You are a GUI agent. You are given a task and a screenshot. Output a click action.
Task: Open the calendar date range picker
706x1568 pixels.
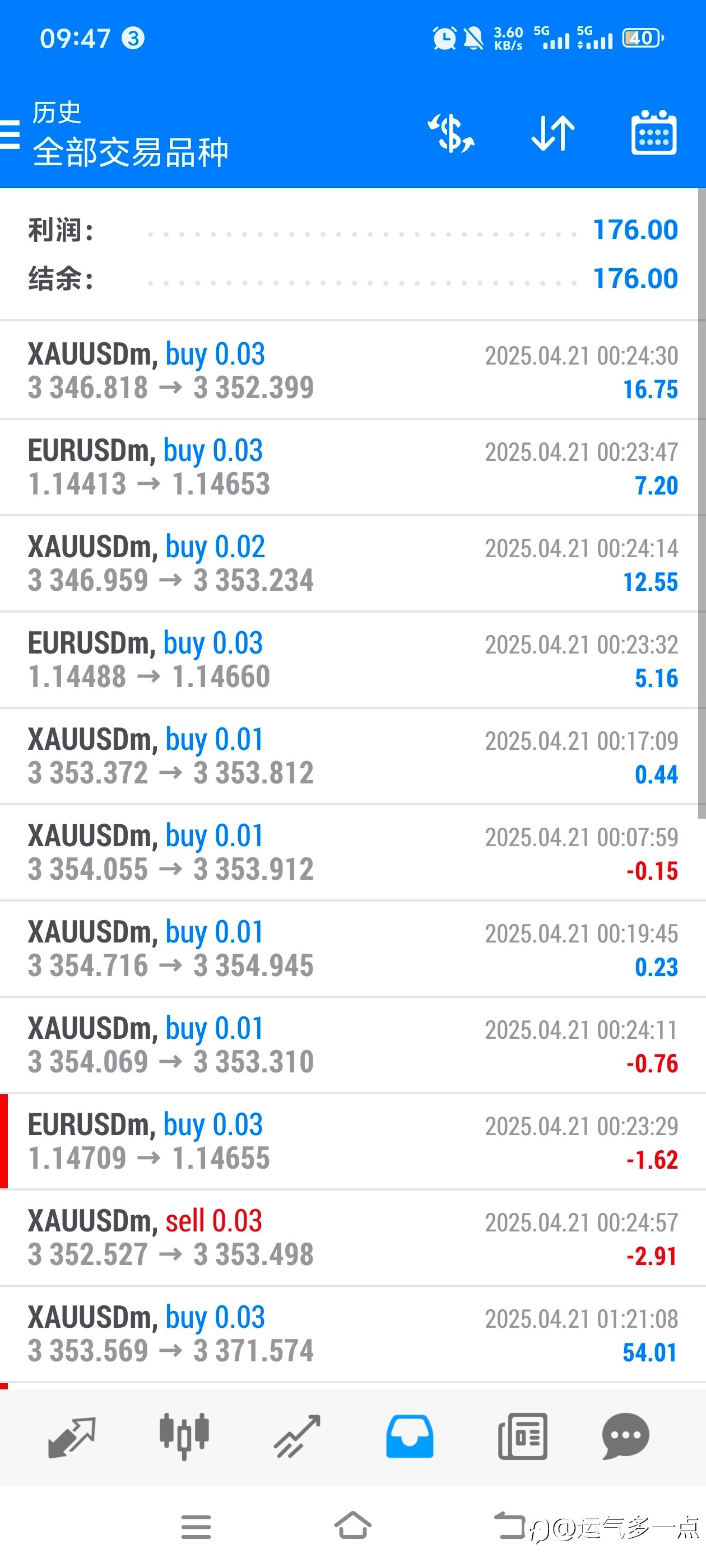(x=654, y=133)
